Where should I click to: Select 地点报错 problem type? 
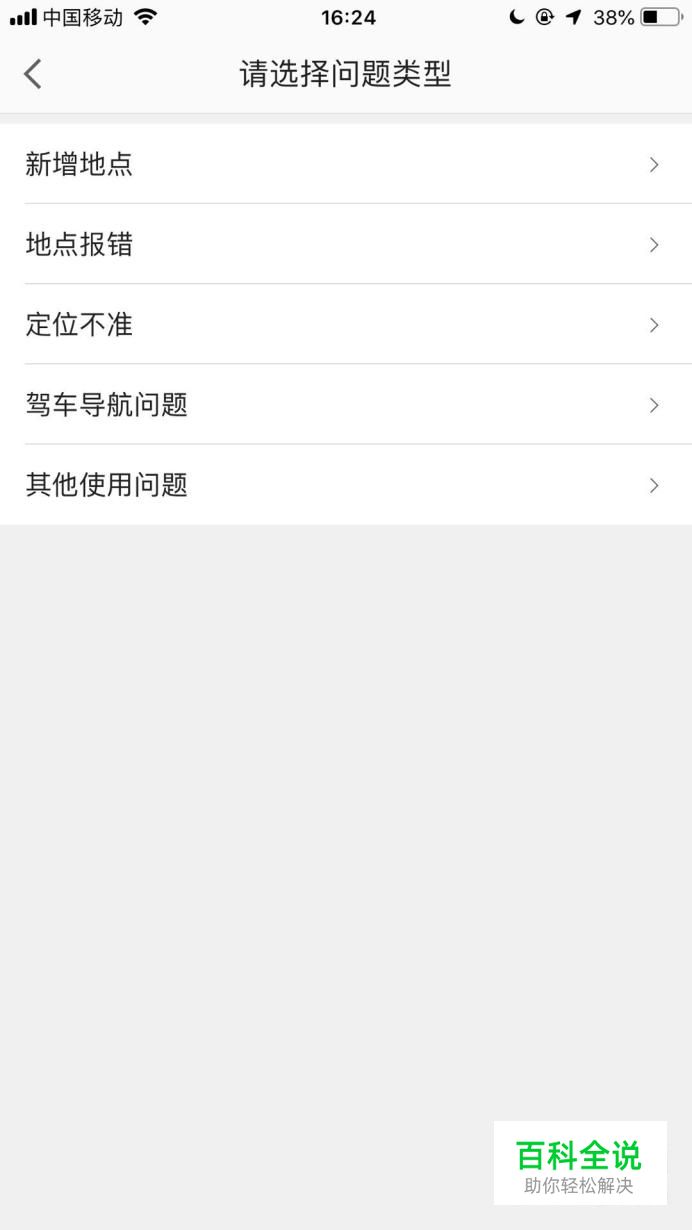pos(346,244)
